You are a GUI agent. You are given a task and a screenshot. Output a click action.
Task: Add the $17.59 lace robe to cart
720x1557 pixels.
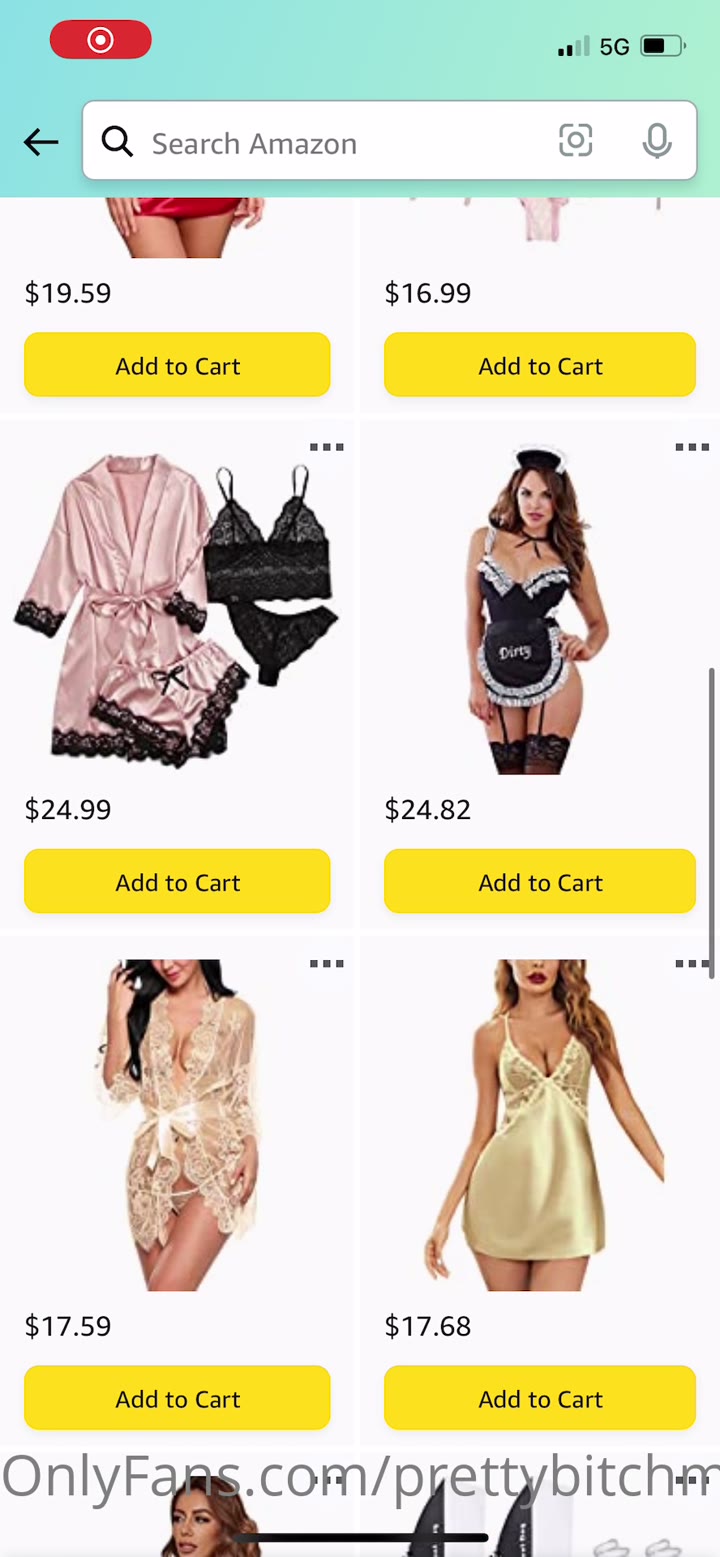click(x=177, y=1398)
